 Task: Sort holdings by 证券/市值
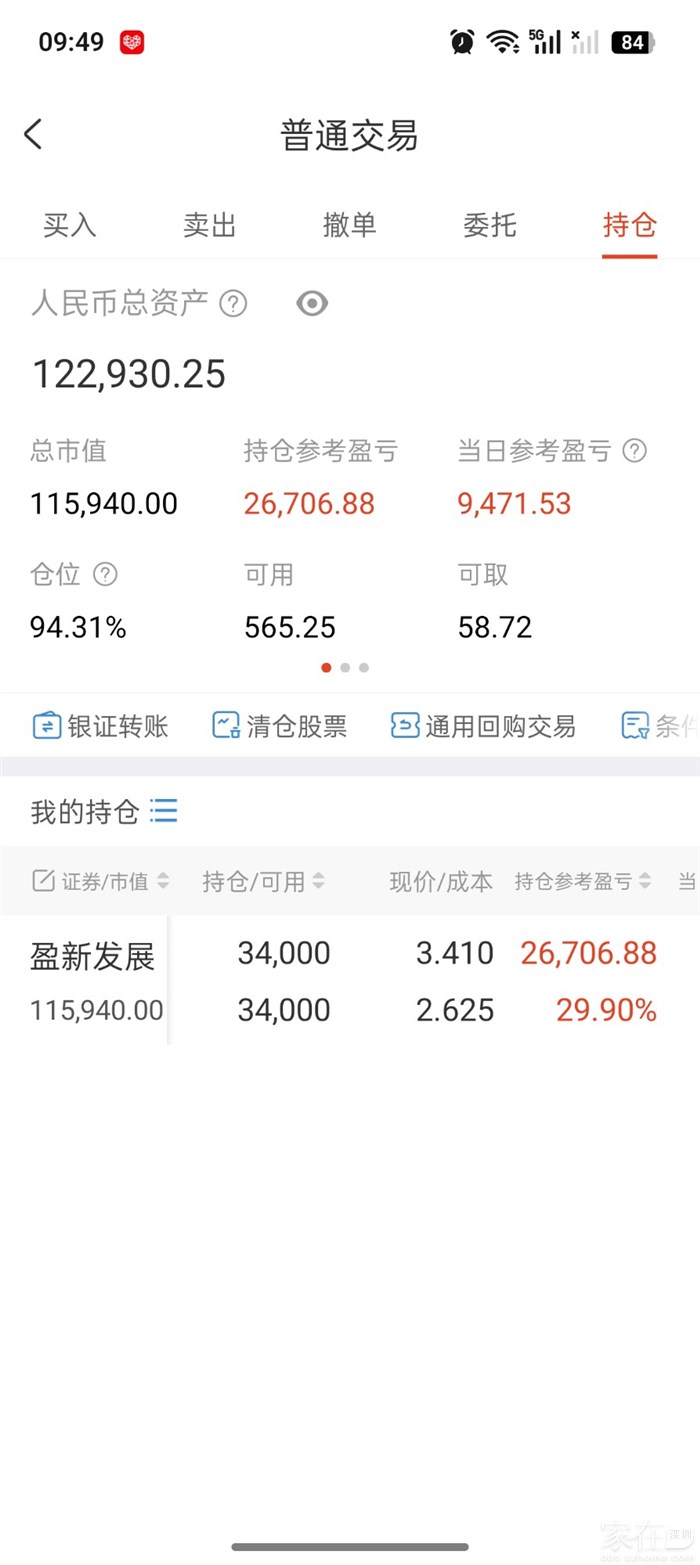101,881
